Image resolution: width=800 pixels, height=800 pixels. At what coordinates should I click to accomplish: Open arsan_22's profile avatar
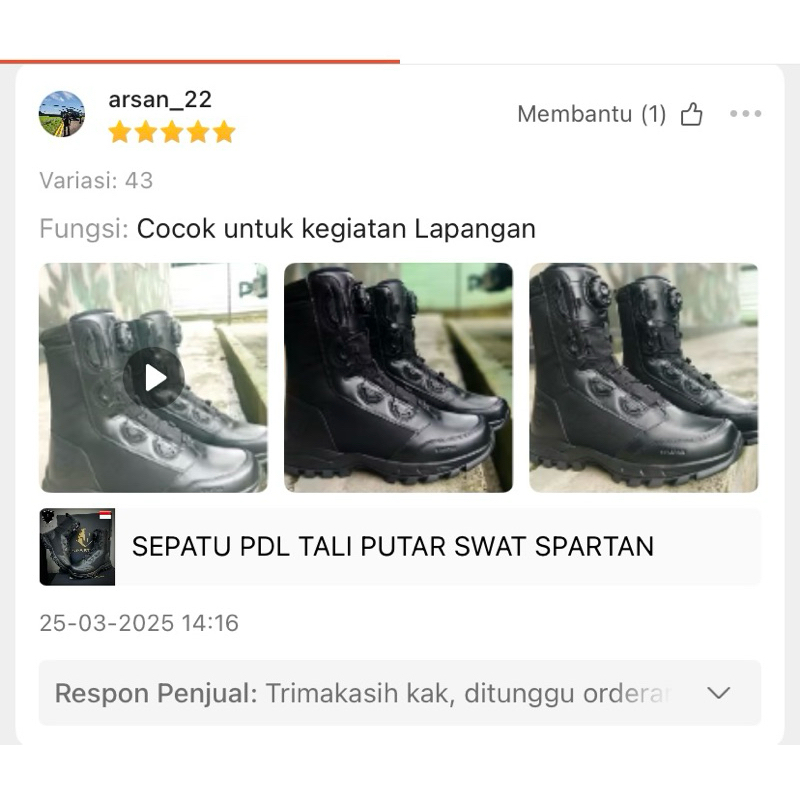pos(62,113)
